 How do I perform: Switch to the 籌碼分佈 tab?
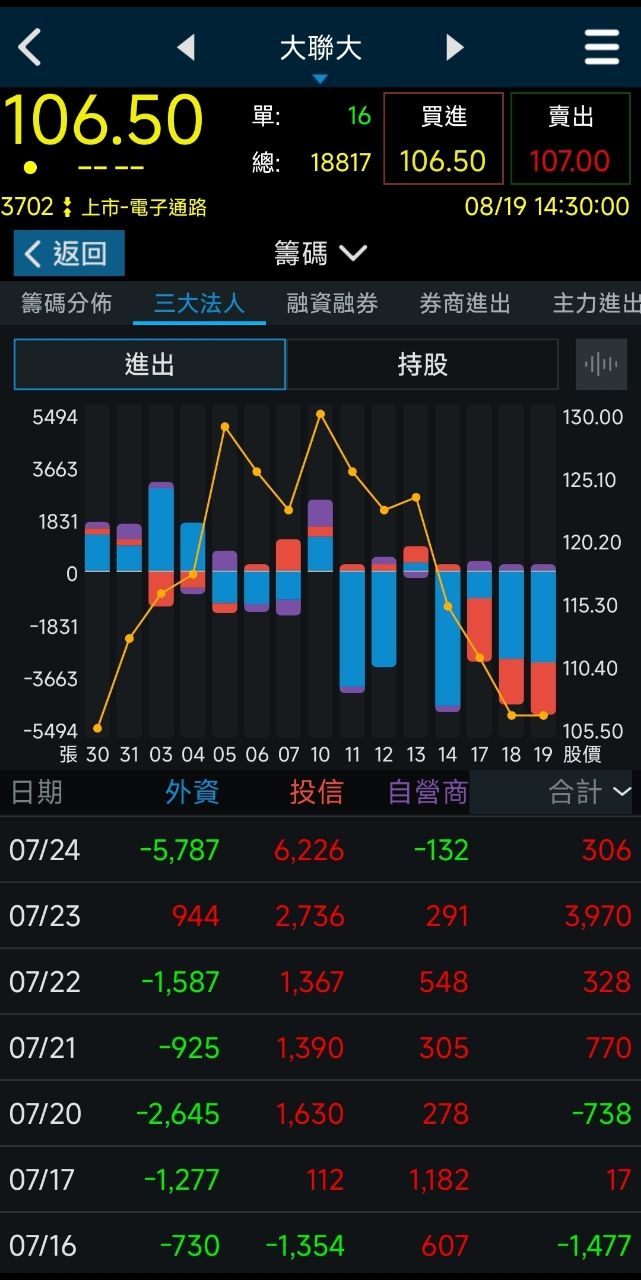tap(67, 304)
